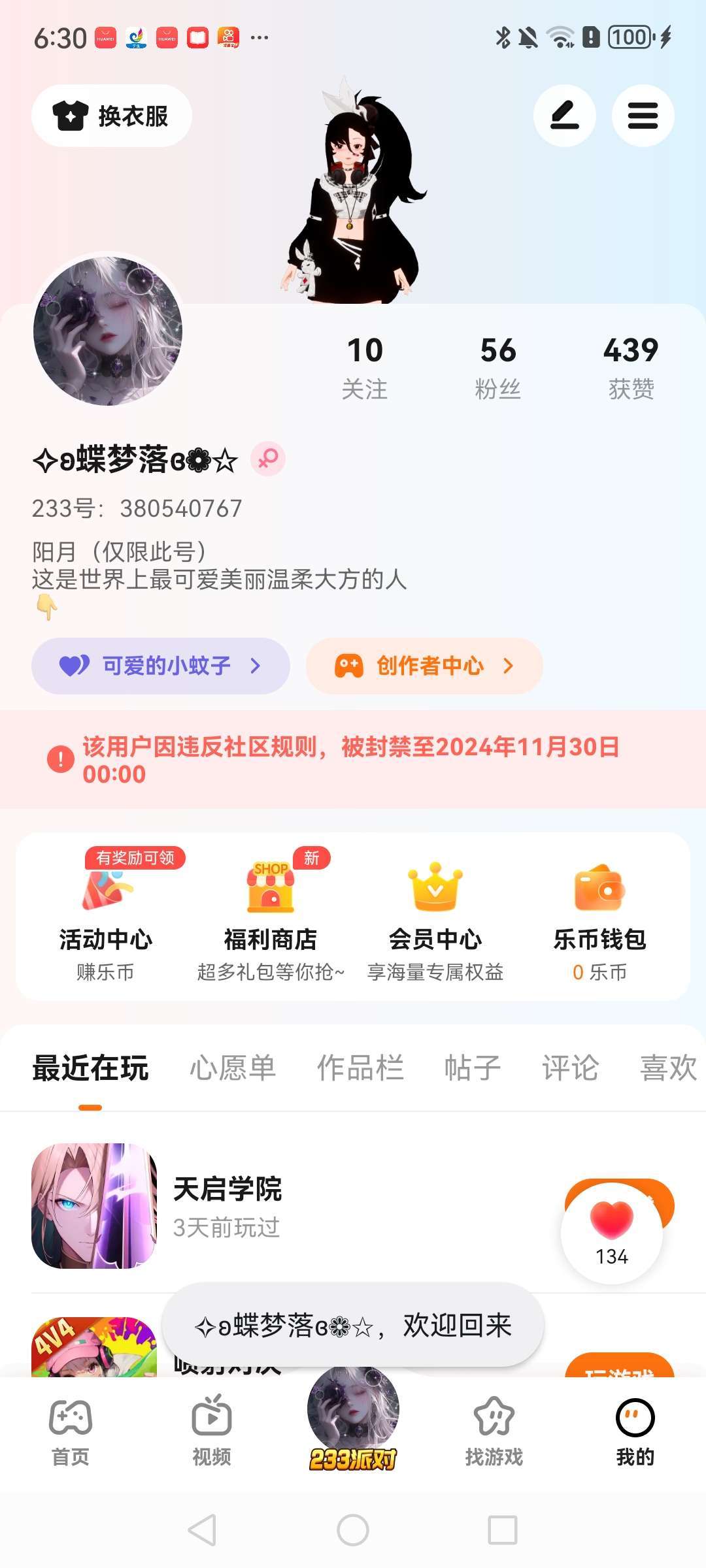Screen dimensions: 706x1568
Task: Open 创作者中心 creator center
Action: (x=424, y=666)
